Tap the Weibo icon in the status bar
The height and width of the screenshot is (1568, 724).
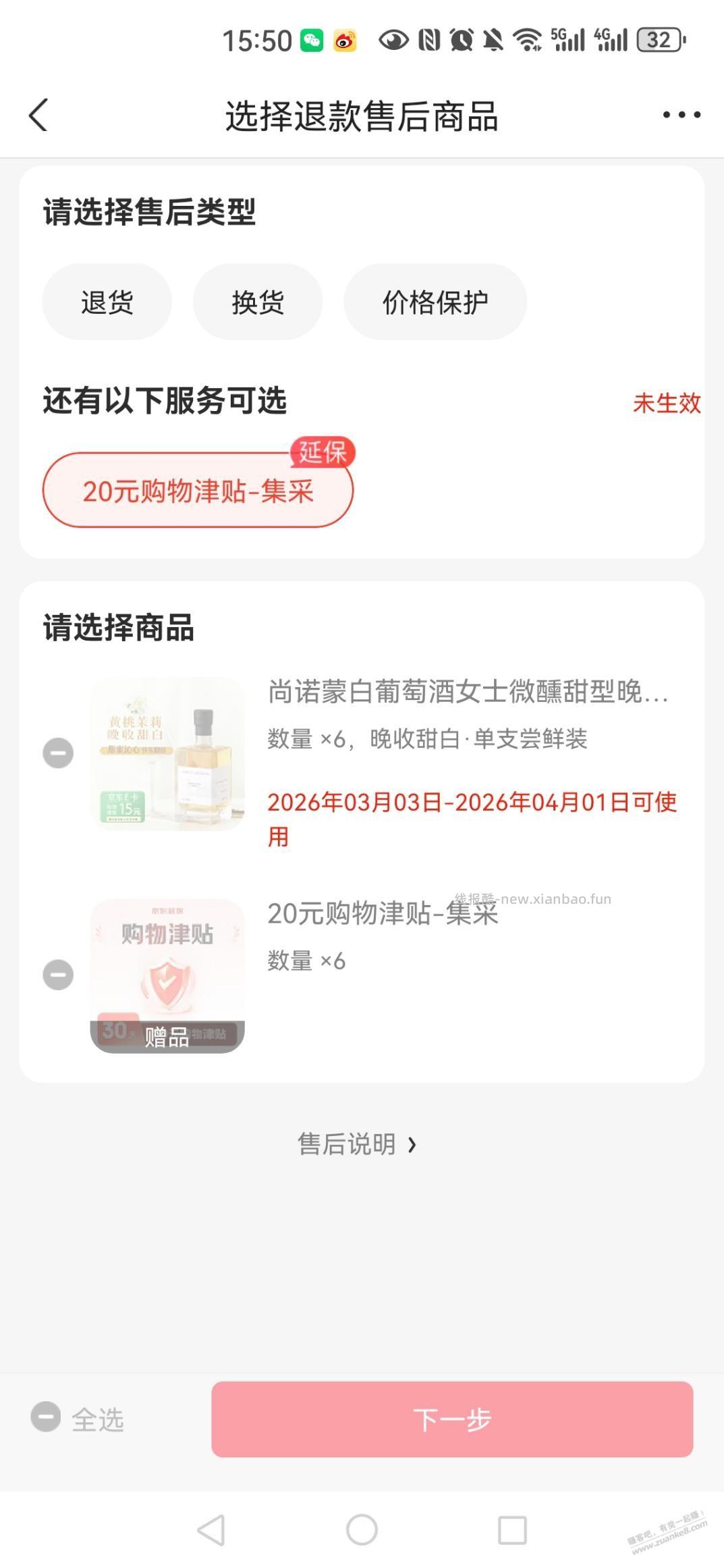(345, 40)
